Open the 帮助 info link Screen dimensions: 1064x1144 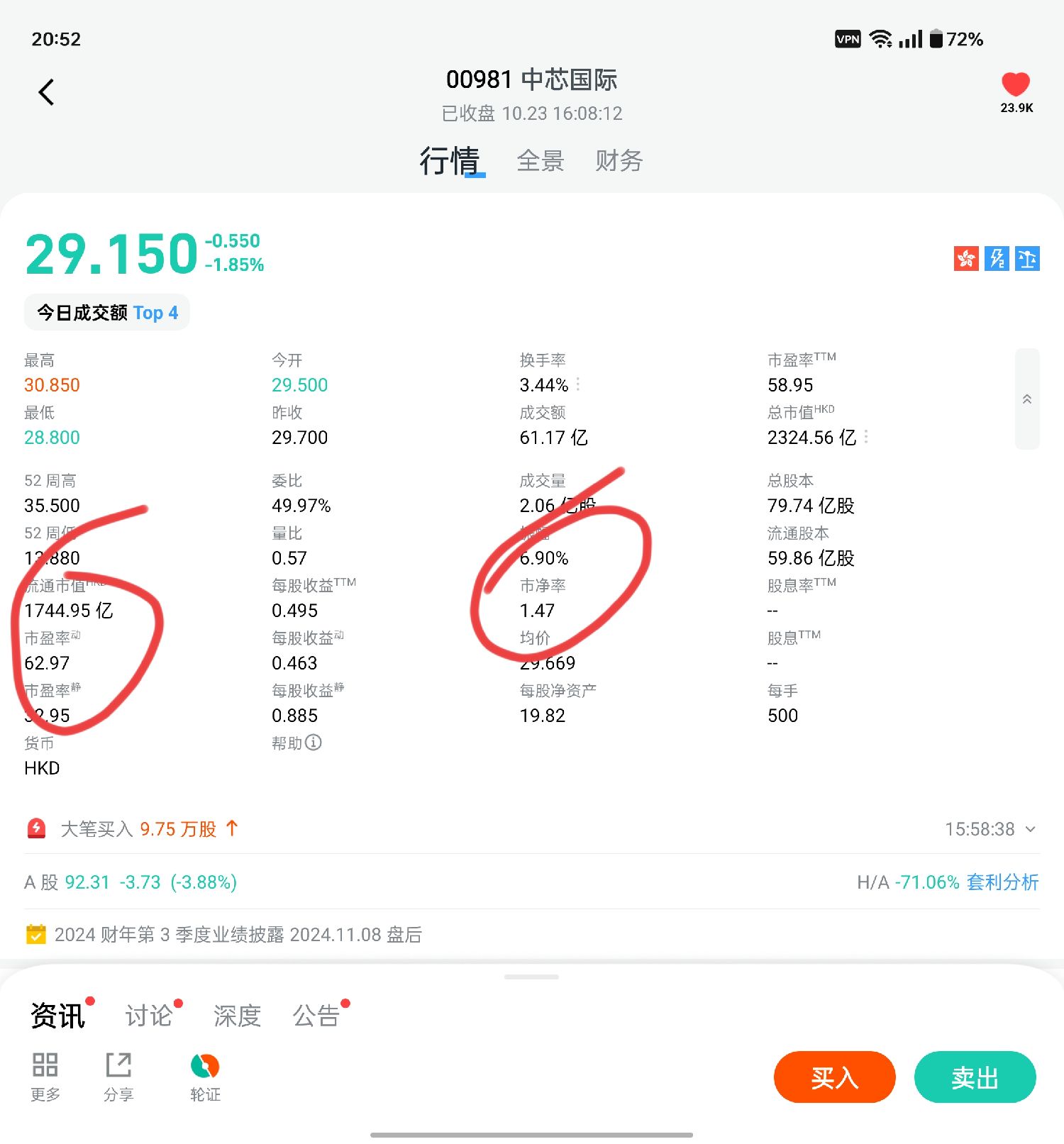click(x=297, y=743)
